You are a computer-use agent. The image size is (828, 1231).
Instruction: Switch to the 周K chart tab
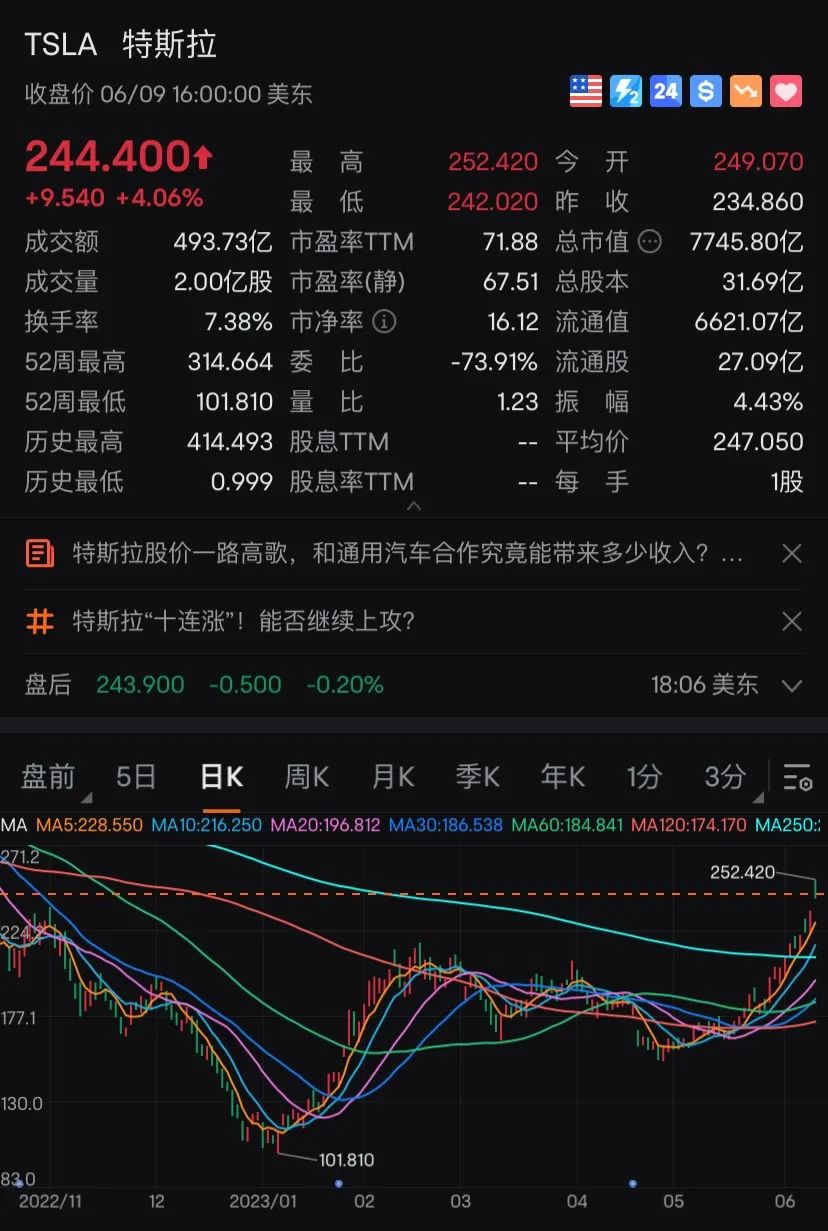306,776
